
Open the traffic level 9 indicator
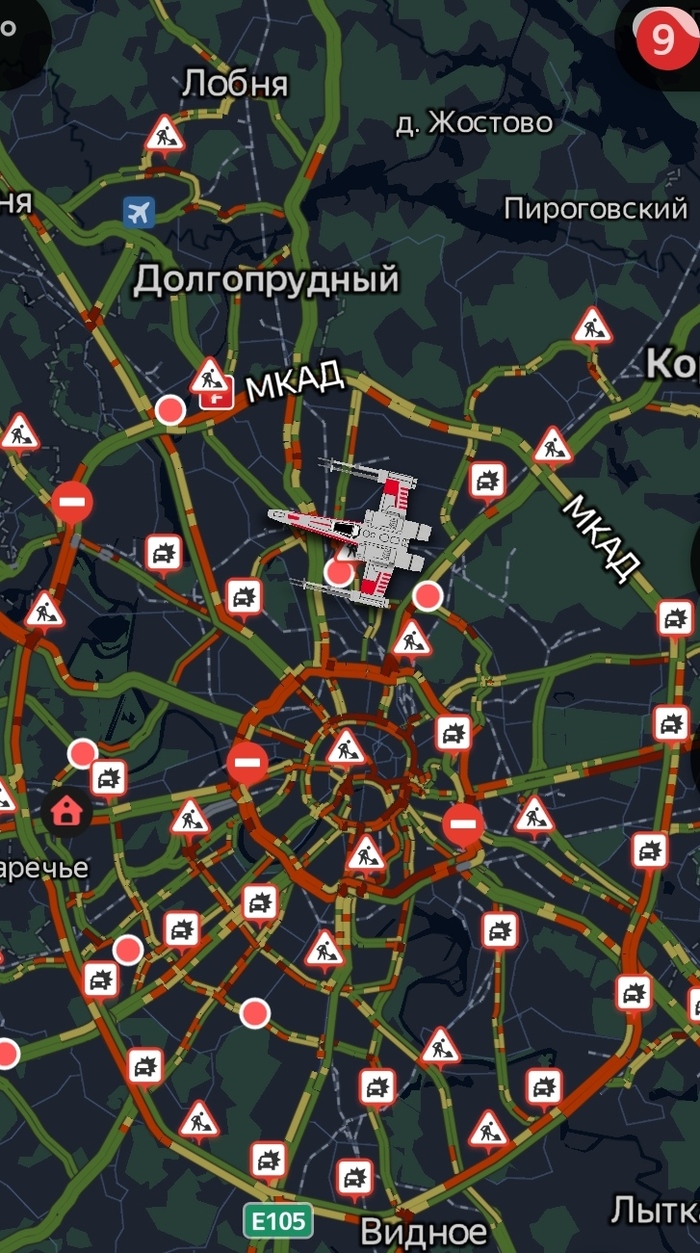pos(663,40)
